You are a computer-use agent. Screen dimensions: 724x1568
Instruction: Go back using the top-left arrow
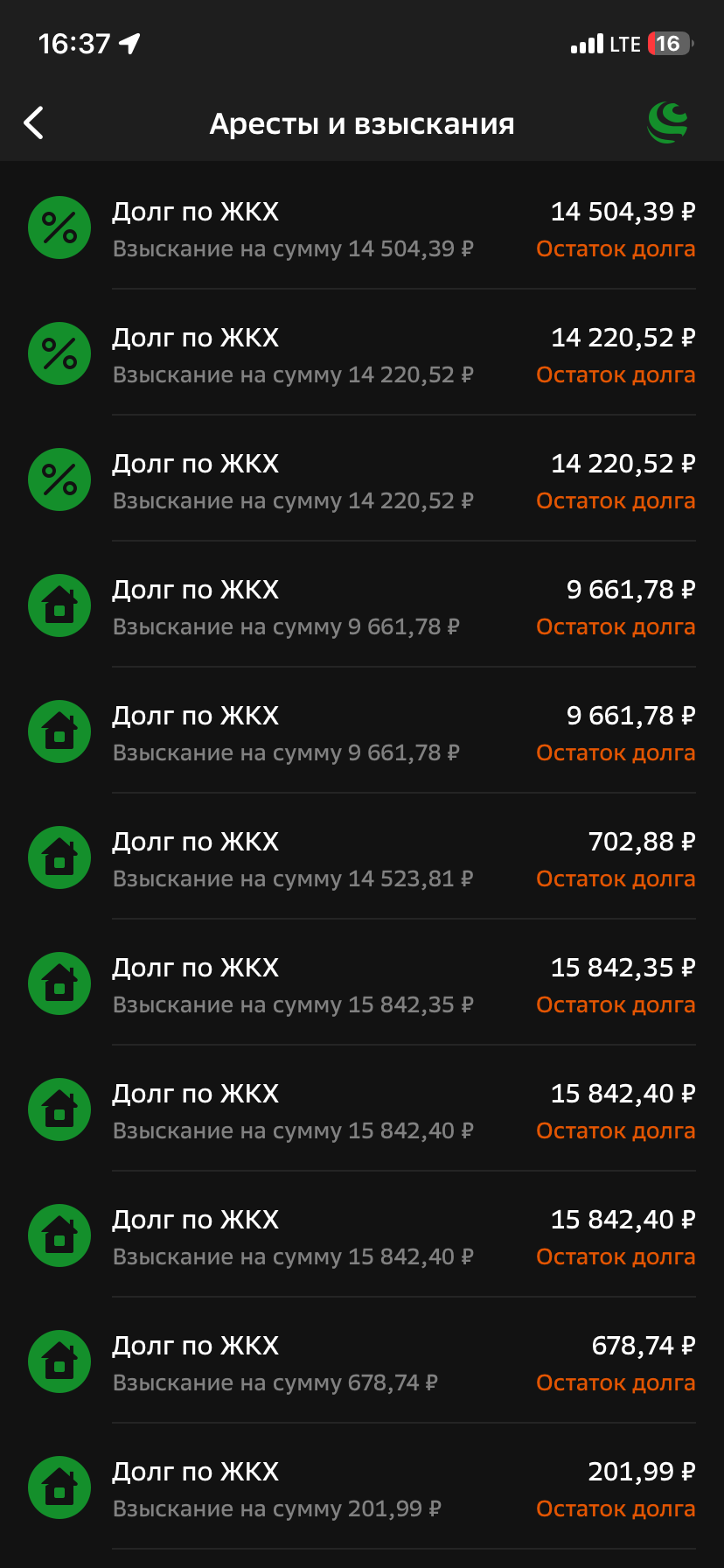[x=34, y=123]
